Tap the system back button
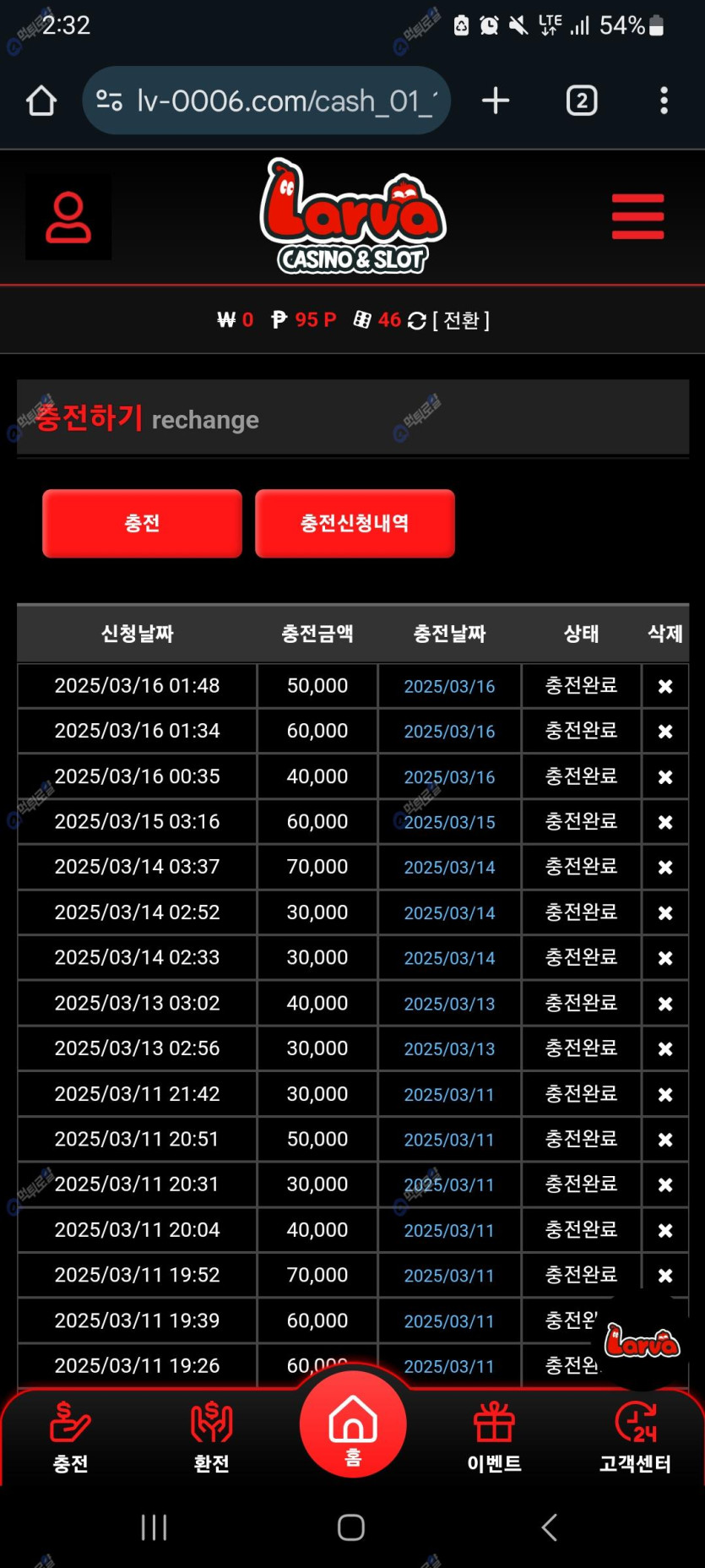 (550, 1527)
